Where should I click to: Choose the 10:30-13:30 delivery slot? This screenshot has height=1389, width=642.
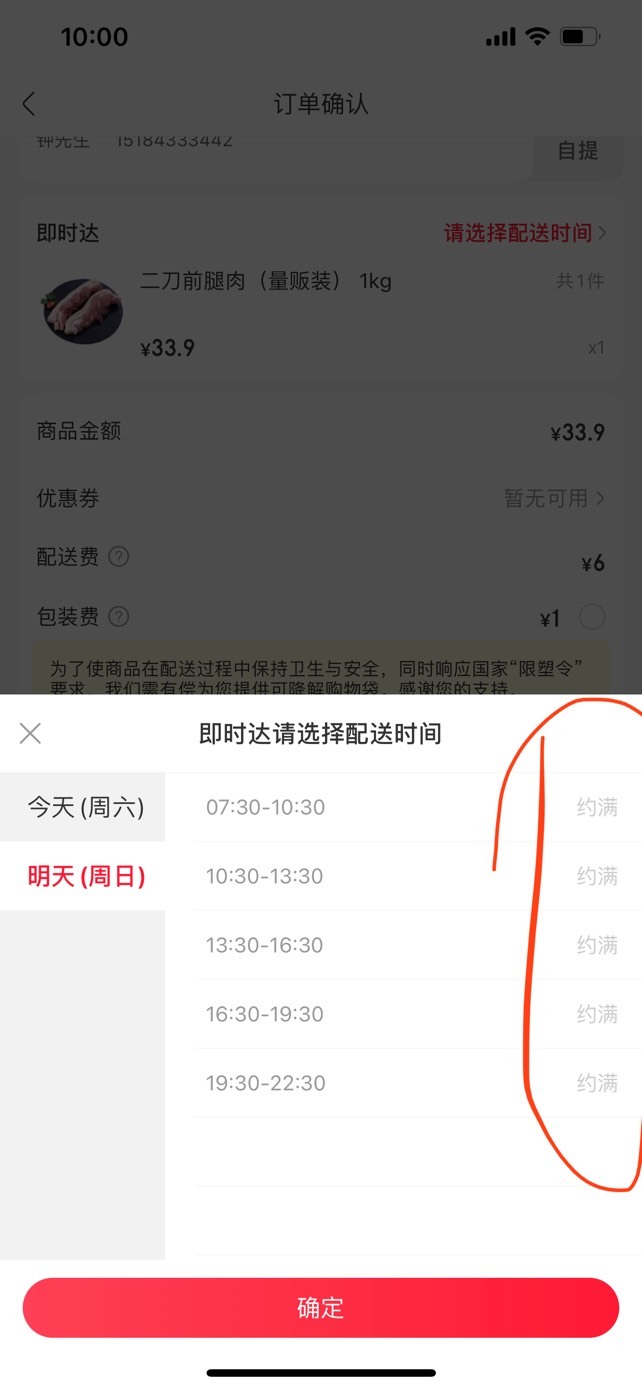[x=418, y=876]
